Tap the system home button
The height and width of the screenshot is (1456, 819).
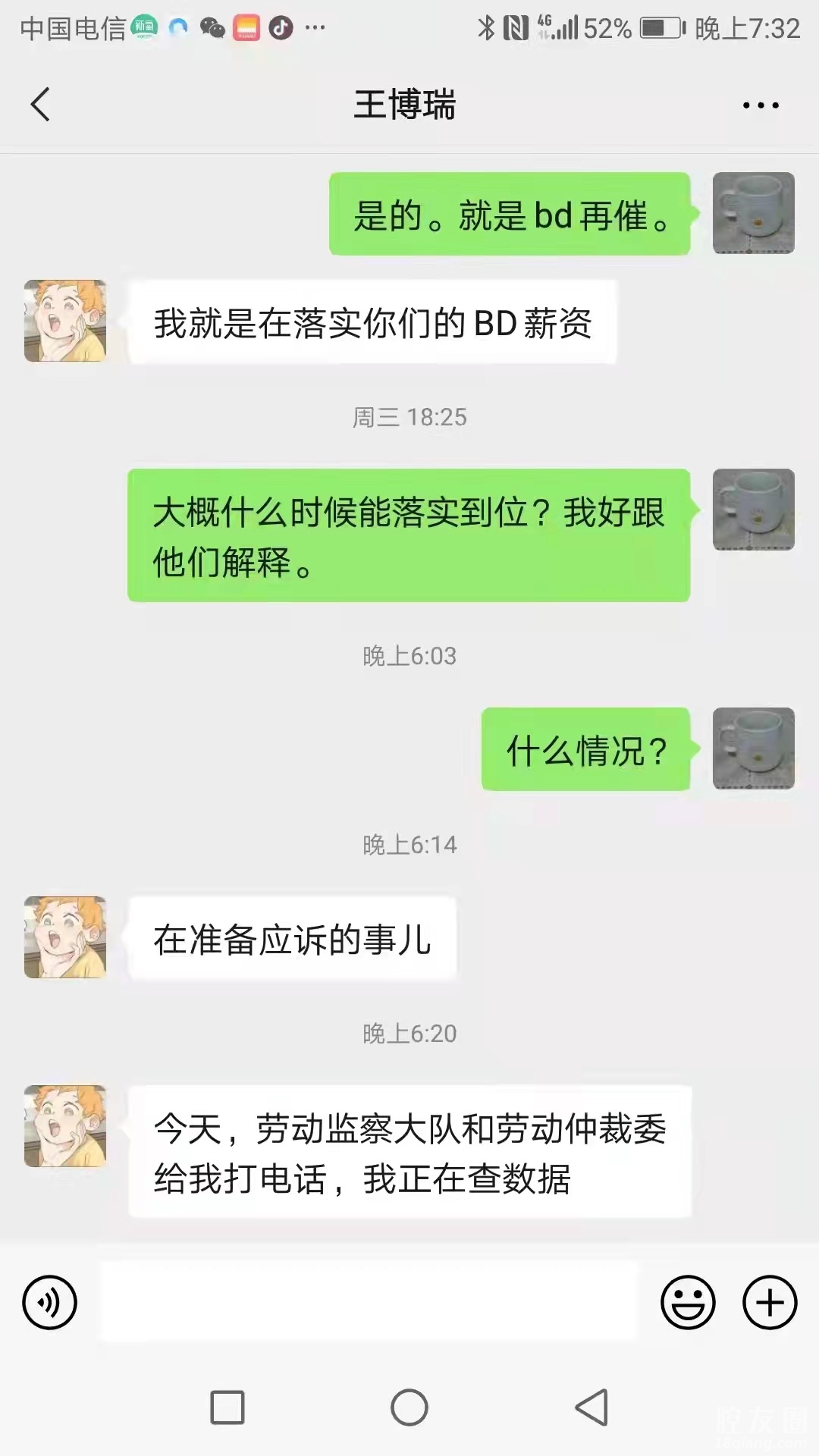[409, 1407]
